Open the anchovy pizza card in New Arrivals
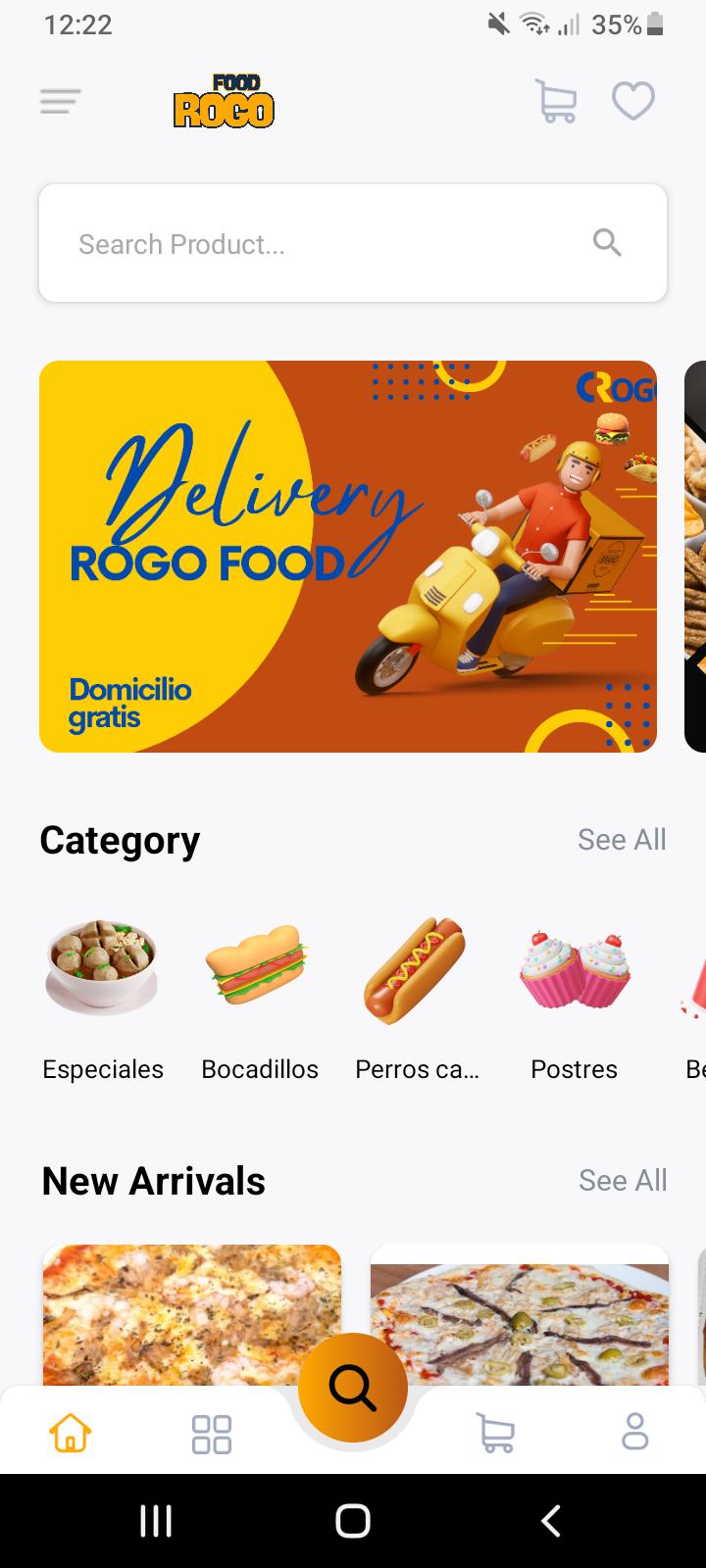 click(x=520, y=1314)
